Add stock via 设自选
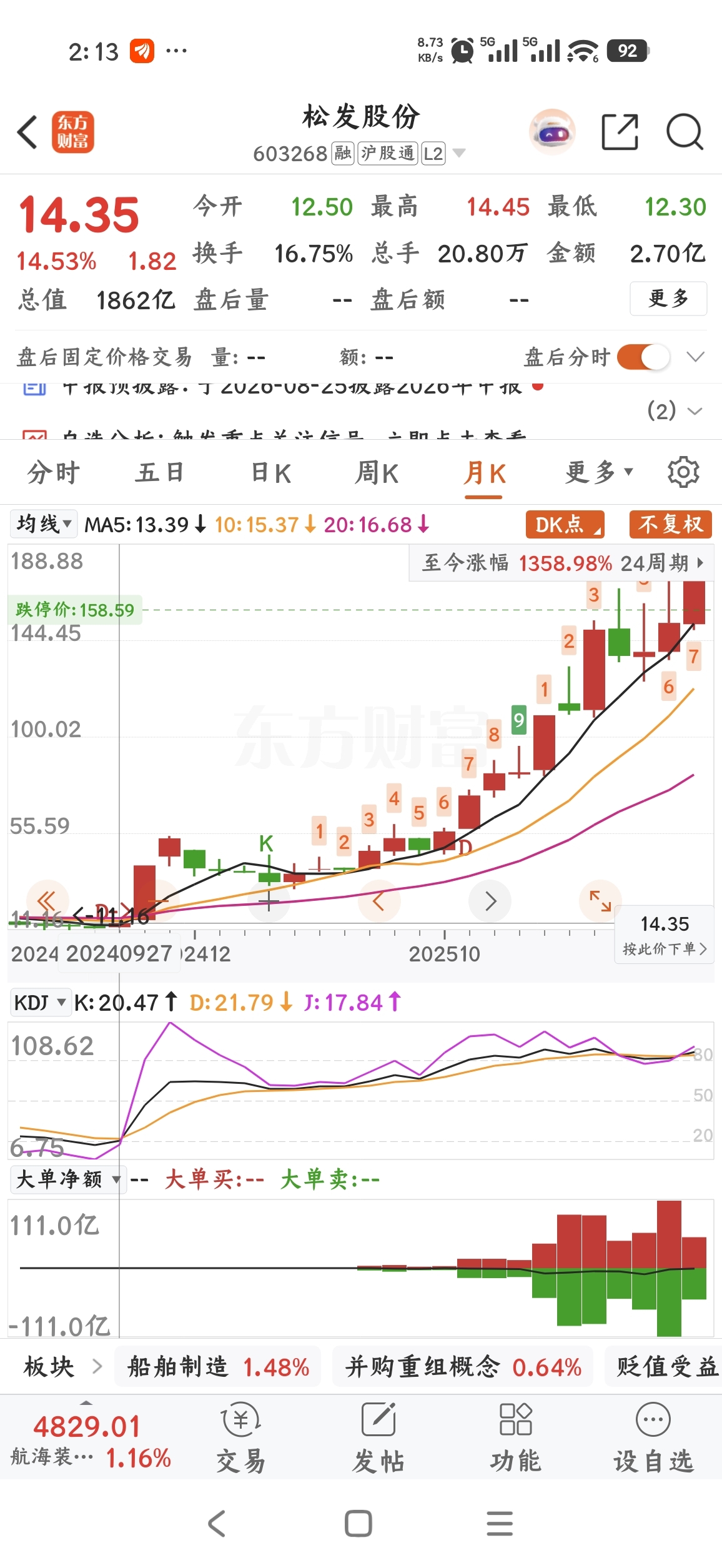722x1568 pixels. [653, 1437]
